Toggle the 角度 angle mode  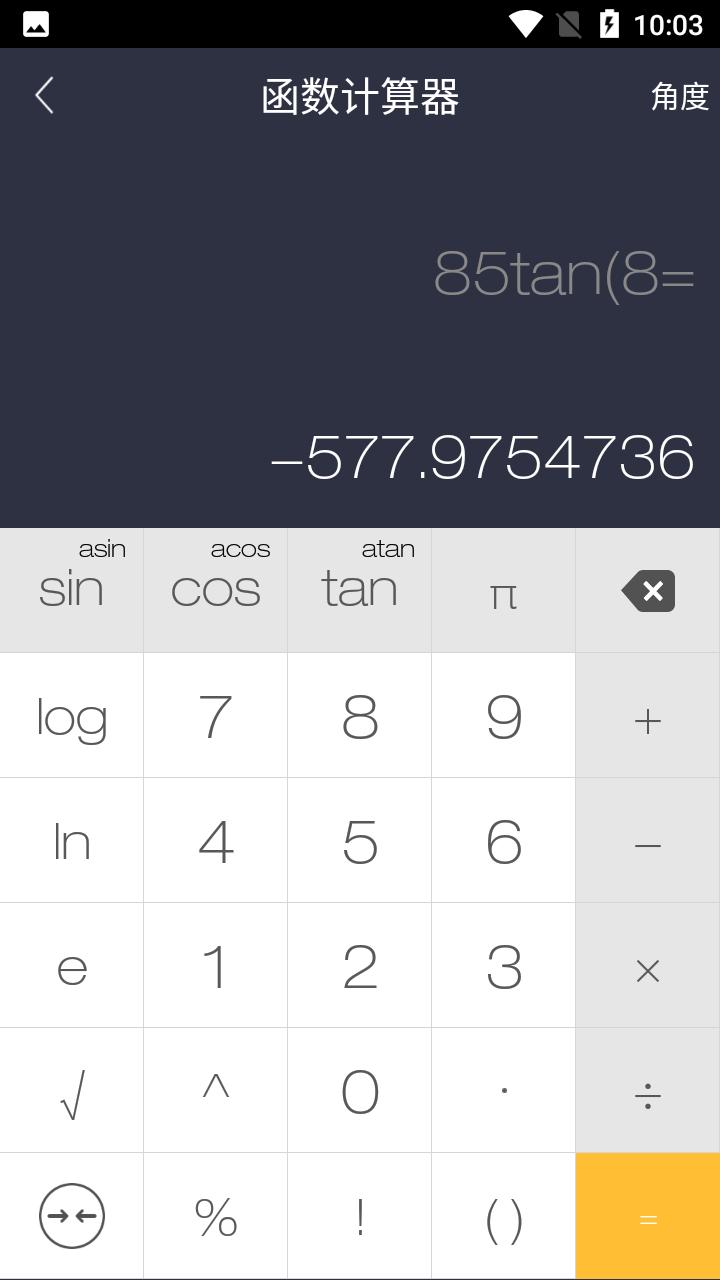click(680, 96)
